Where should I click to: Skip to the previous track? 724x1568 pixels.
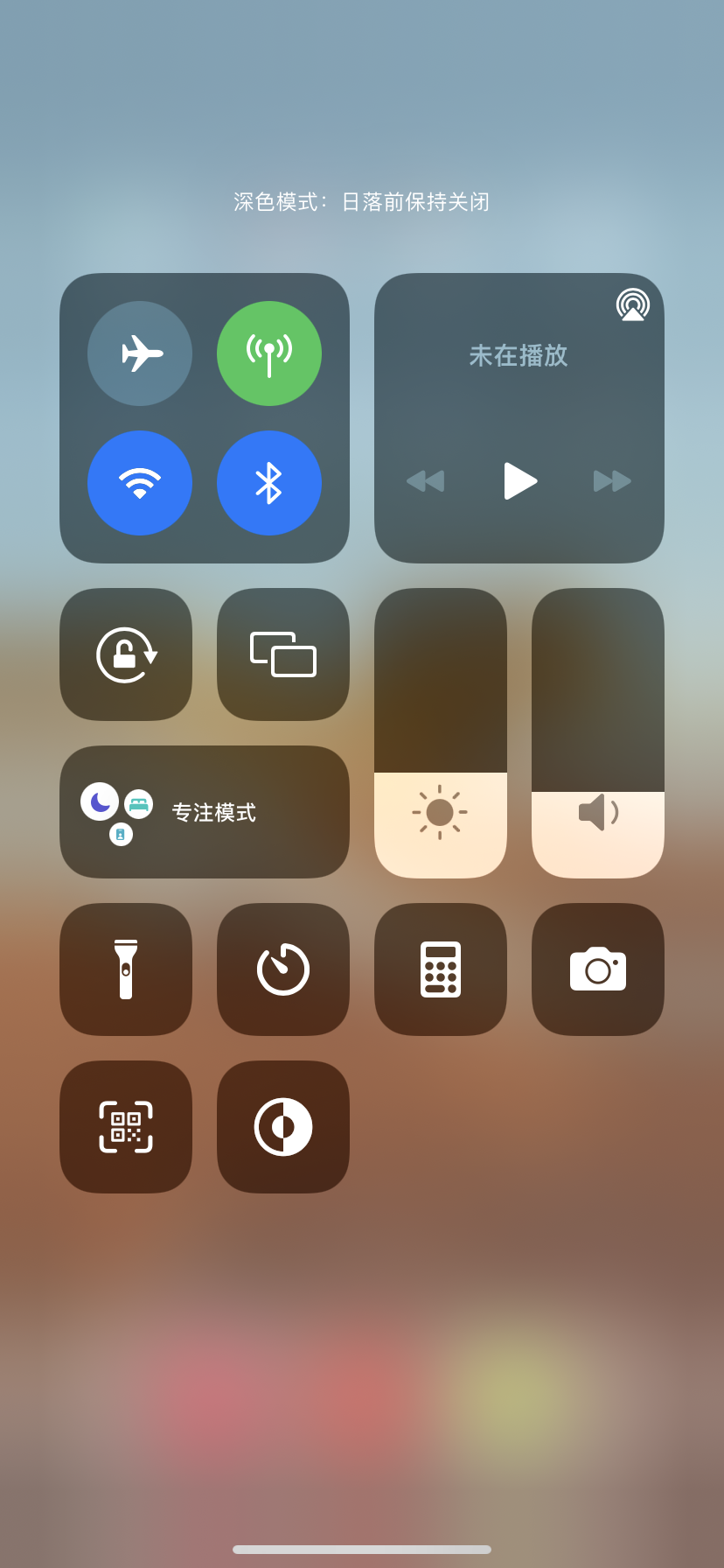426,480
